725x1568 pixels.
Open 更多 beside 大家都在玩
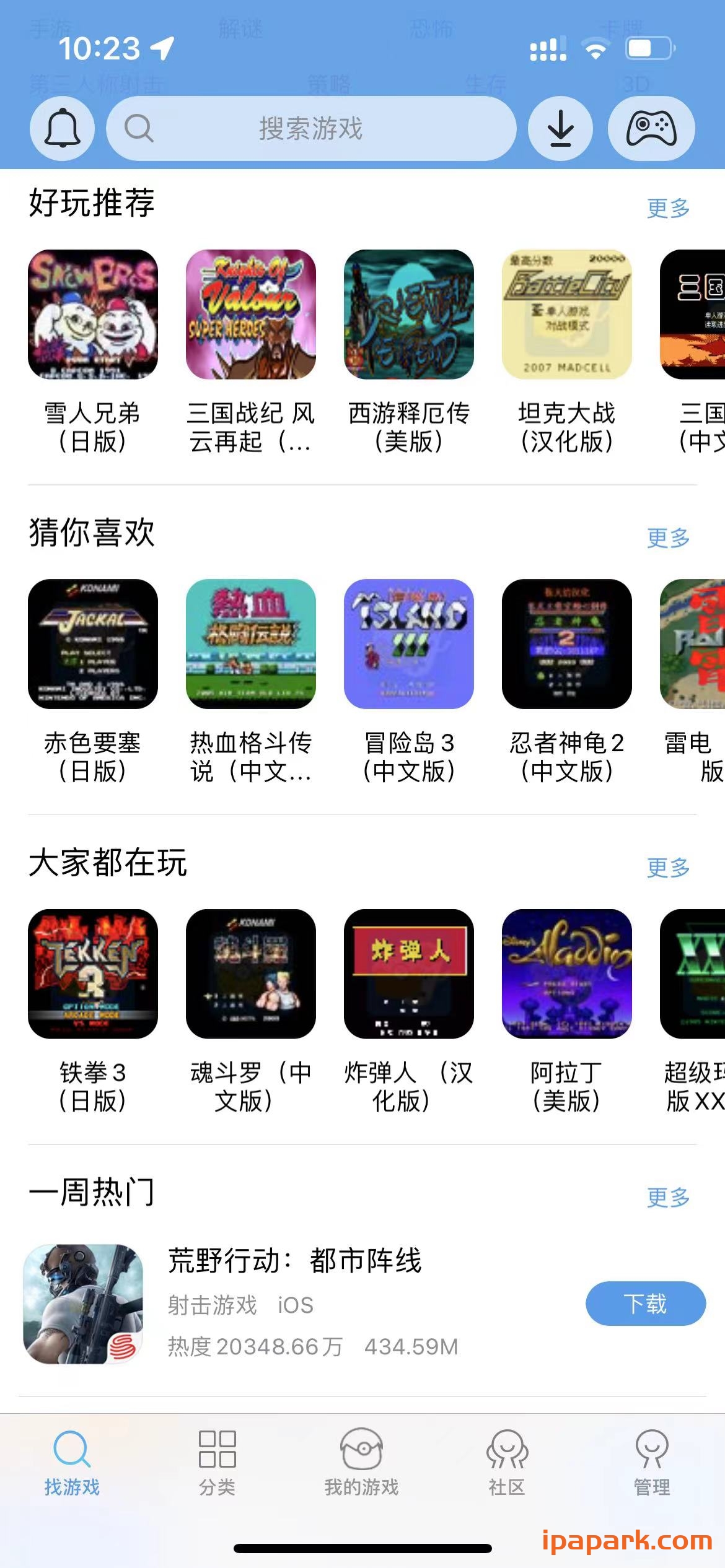(667, 868)
